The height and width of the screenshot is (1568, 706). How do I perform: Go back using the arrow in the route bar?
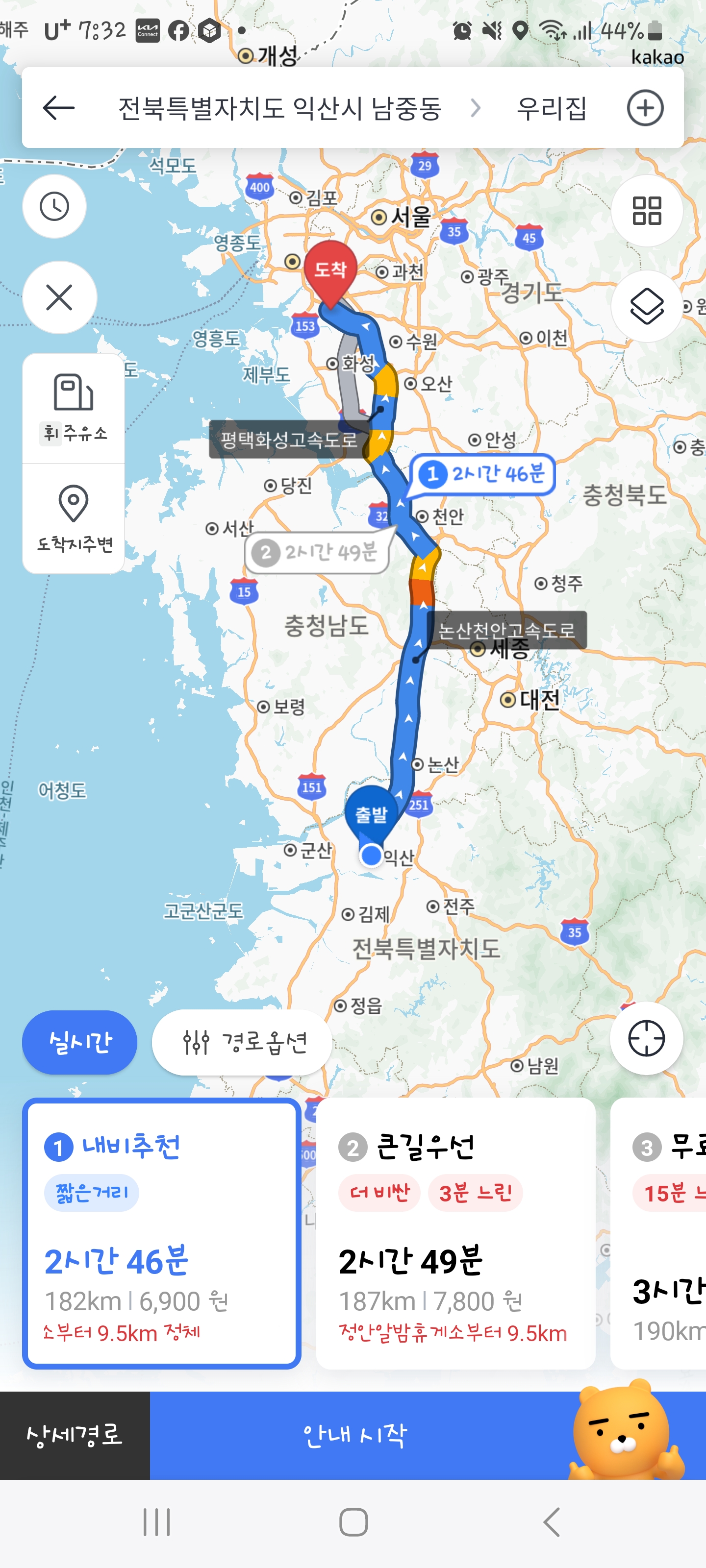(x=59, y=108)
